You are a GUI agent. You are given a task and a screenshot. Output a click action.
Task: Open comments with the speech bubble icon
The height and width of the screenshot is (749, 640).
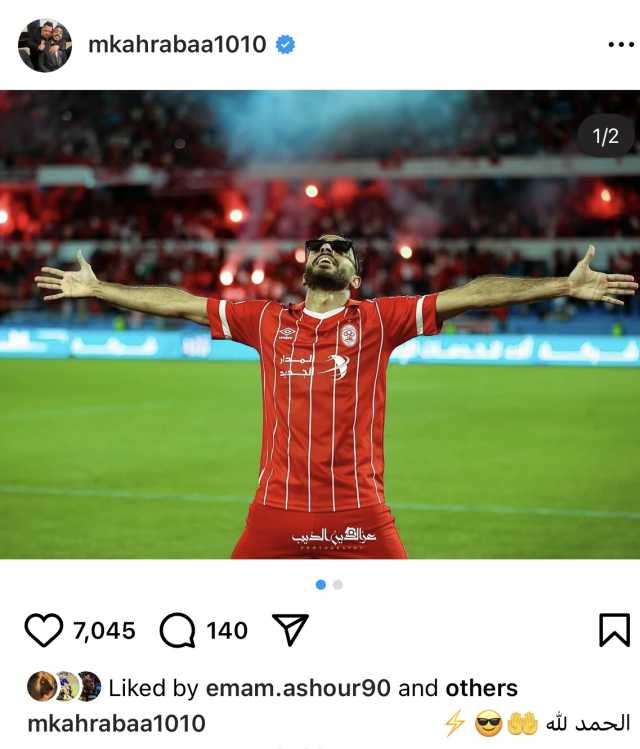[x=177, y=630]
